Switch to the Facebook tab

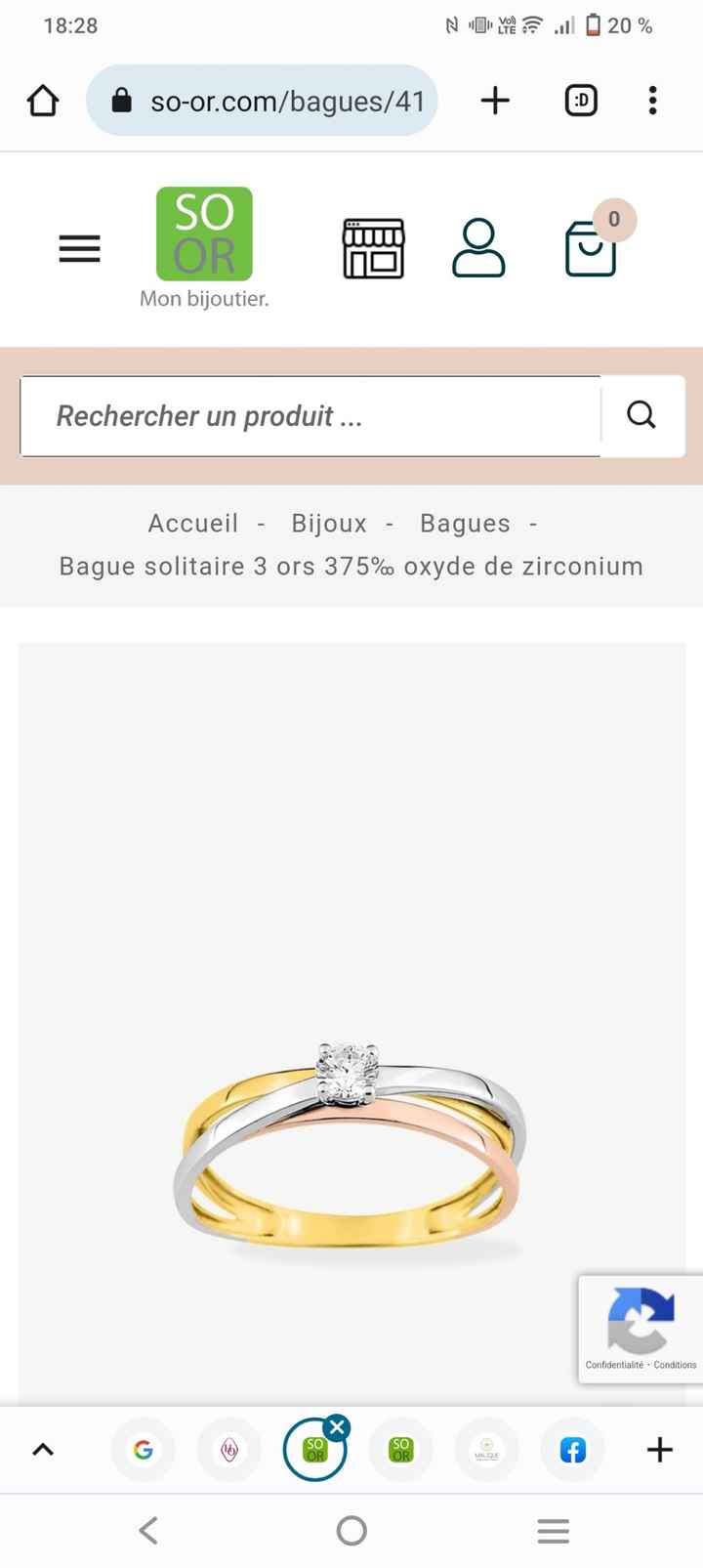coord(573,1450)
